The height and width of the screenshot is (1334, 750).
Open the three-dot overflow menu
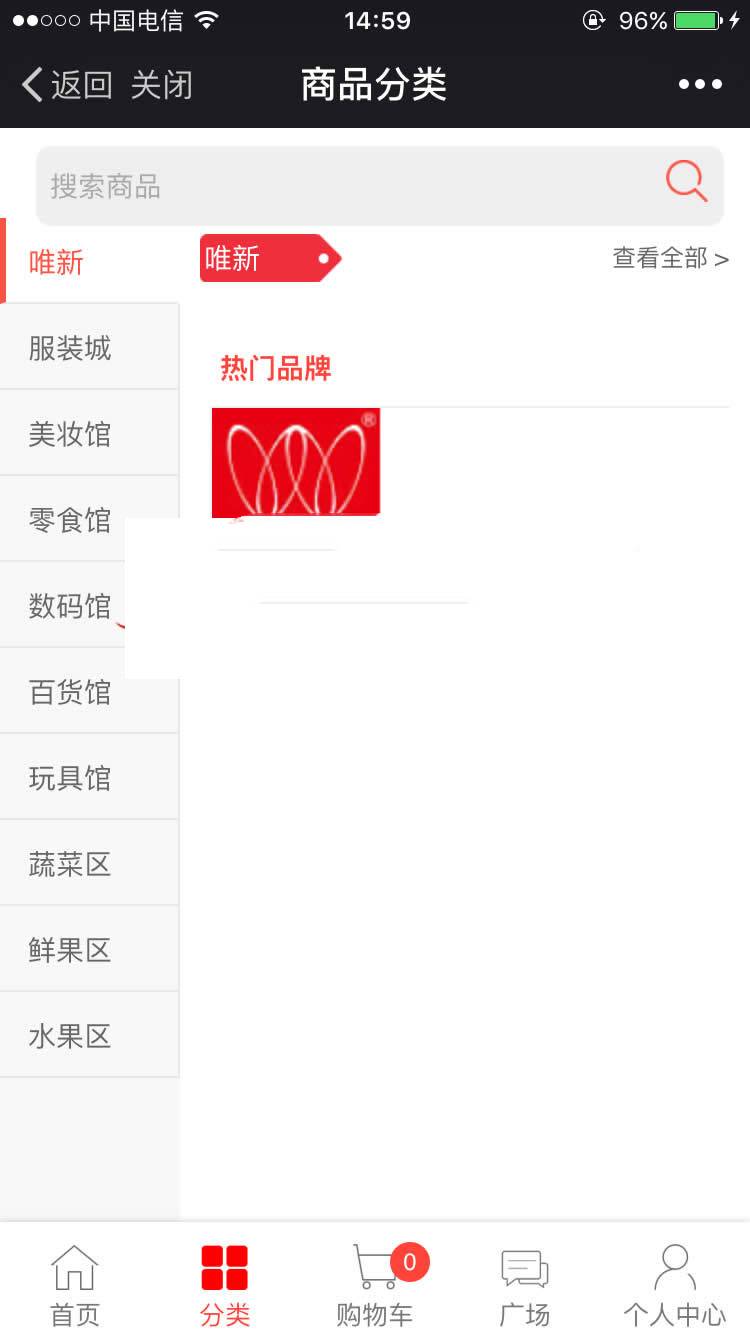click(x=700, y=85)
